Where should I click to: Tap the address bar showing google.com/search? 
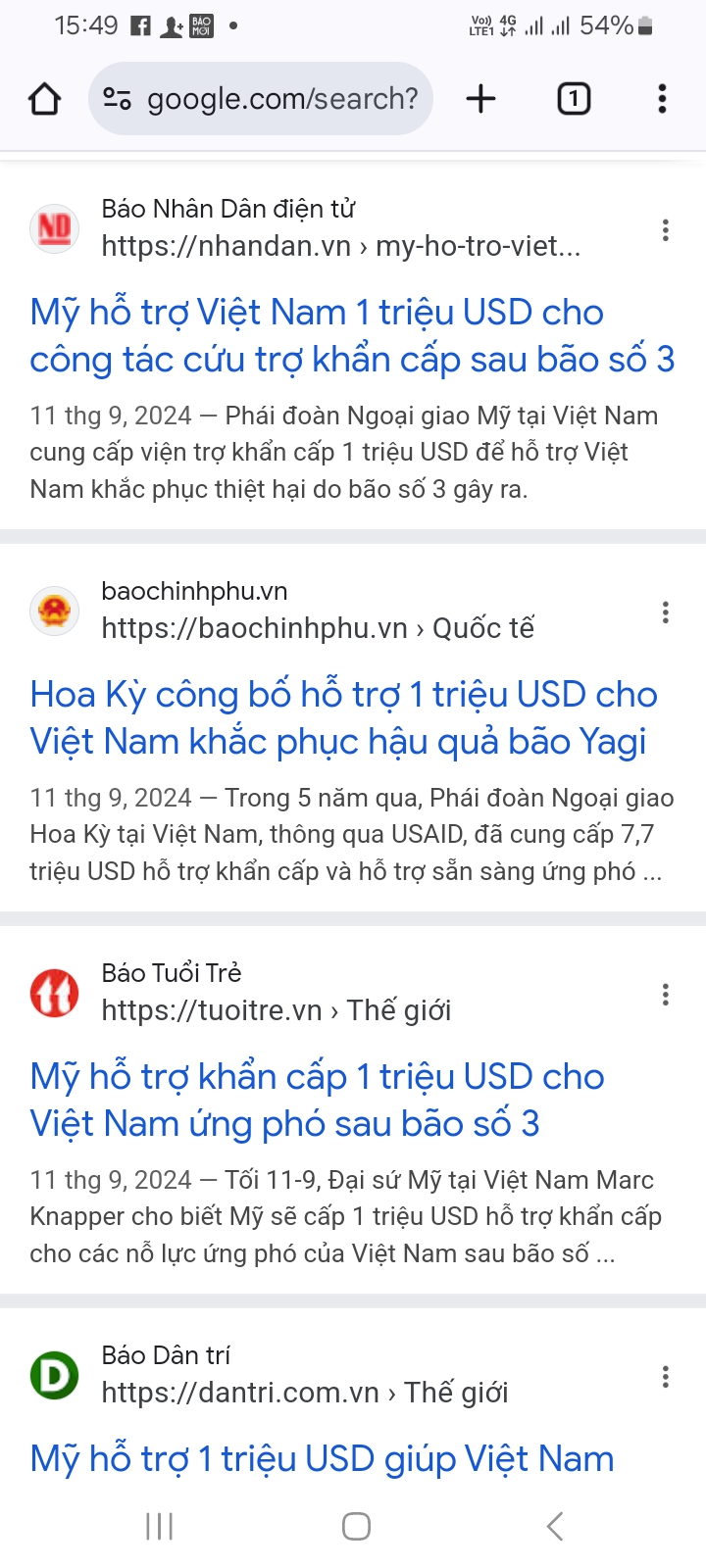(284, 98)
